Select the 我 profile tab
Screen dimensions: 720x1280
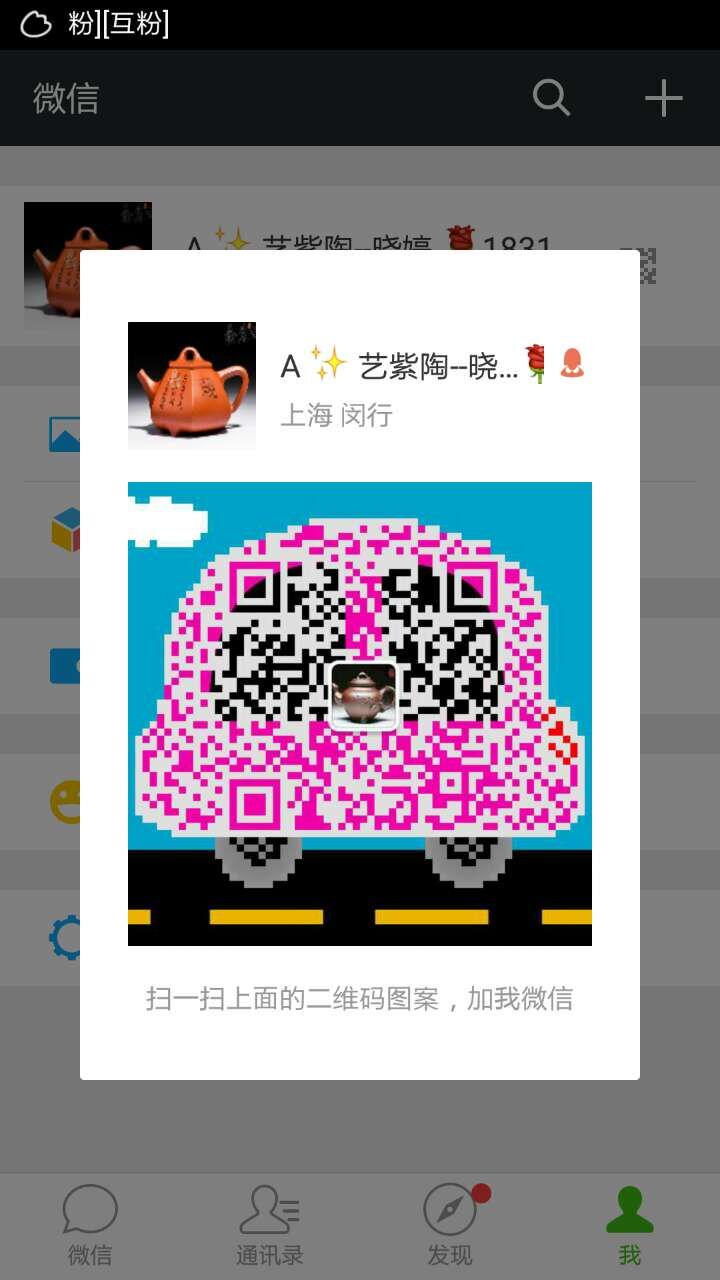(x=630, y=1225)
